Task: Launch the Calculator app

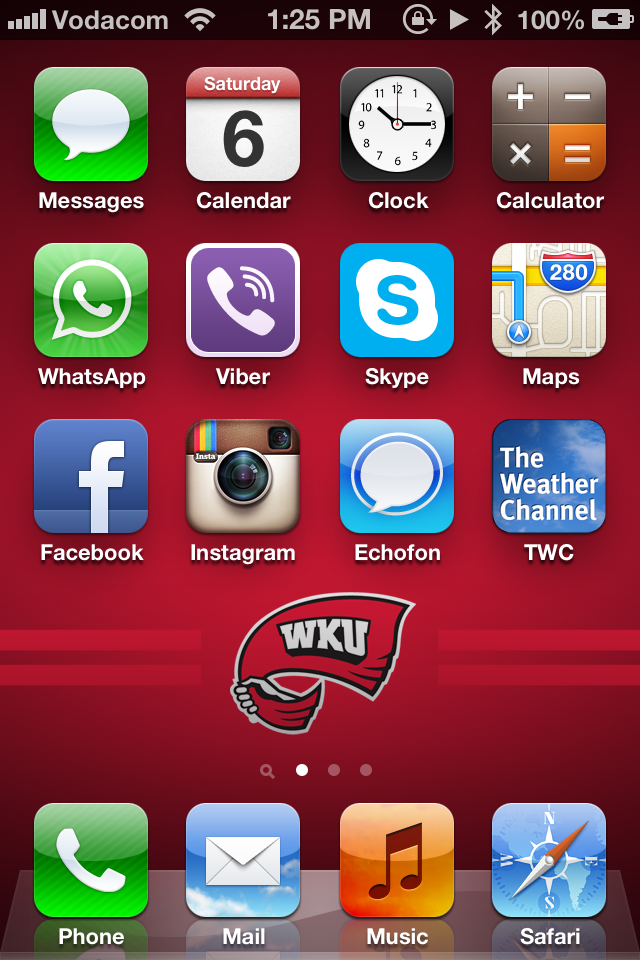Action: coord(549,124)
